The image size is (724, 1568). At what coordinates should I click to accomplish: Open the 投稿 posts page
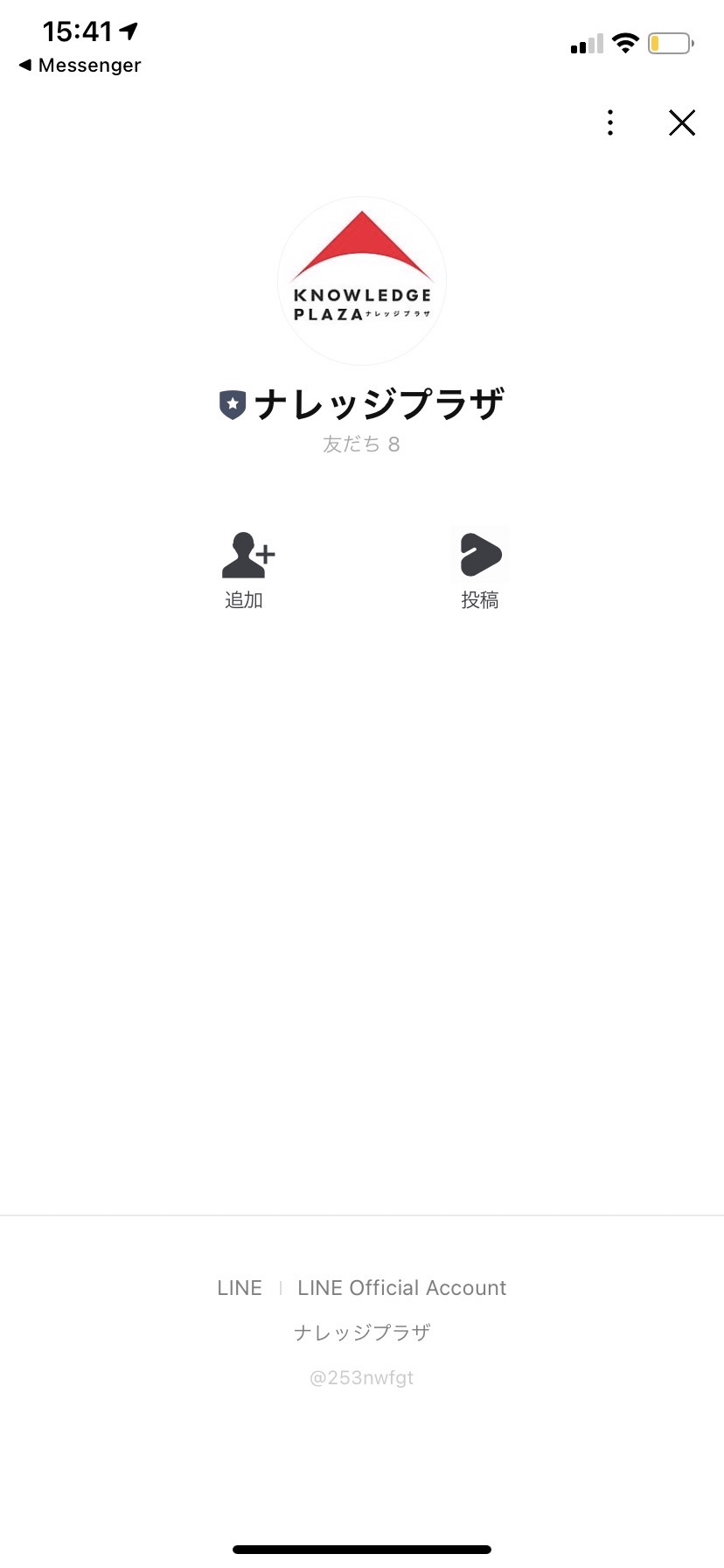point(480,570)
